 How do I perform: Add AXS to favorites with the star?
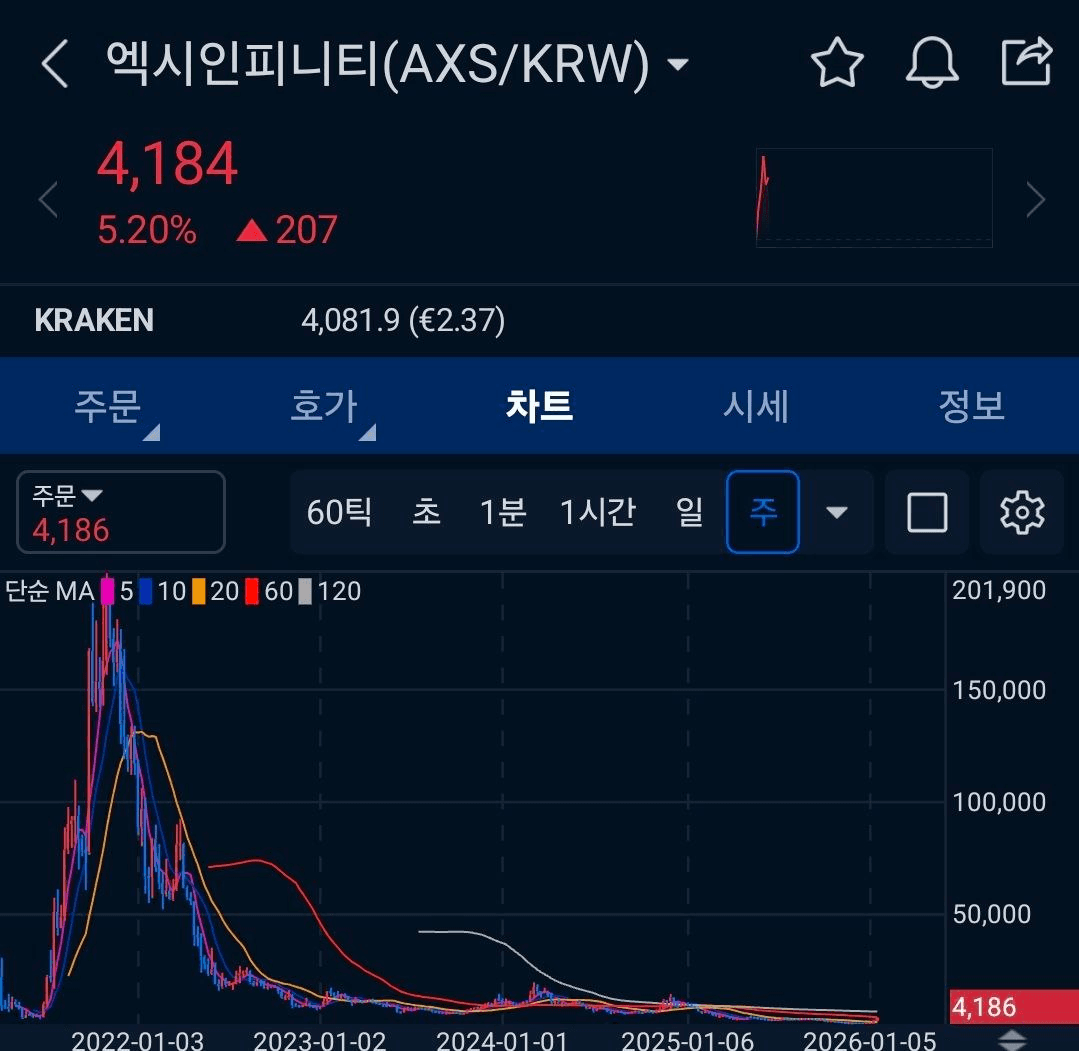click(x=837, y=63)
